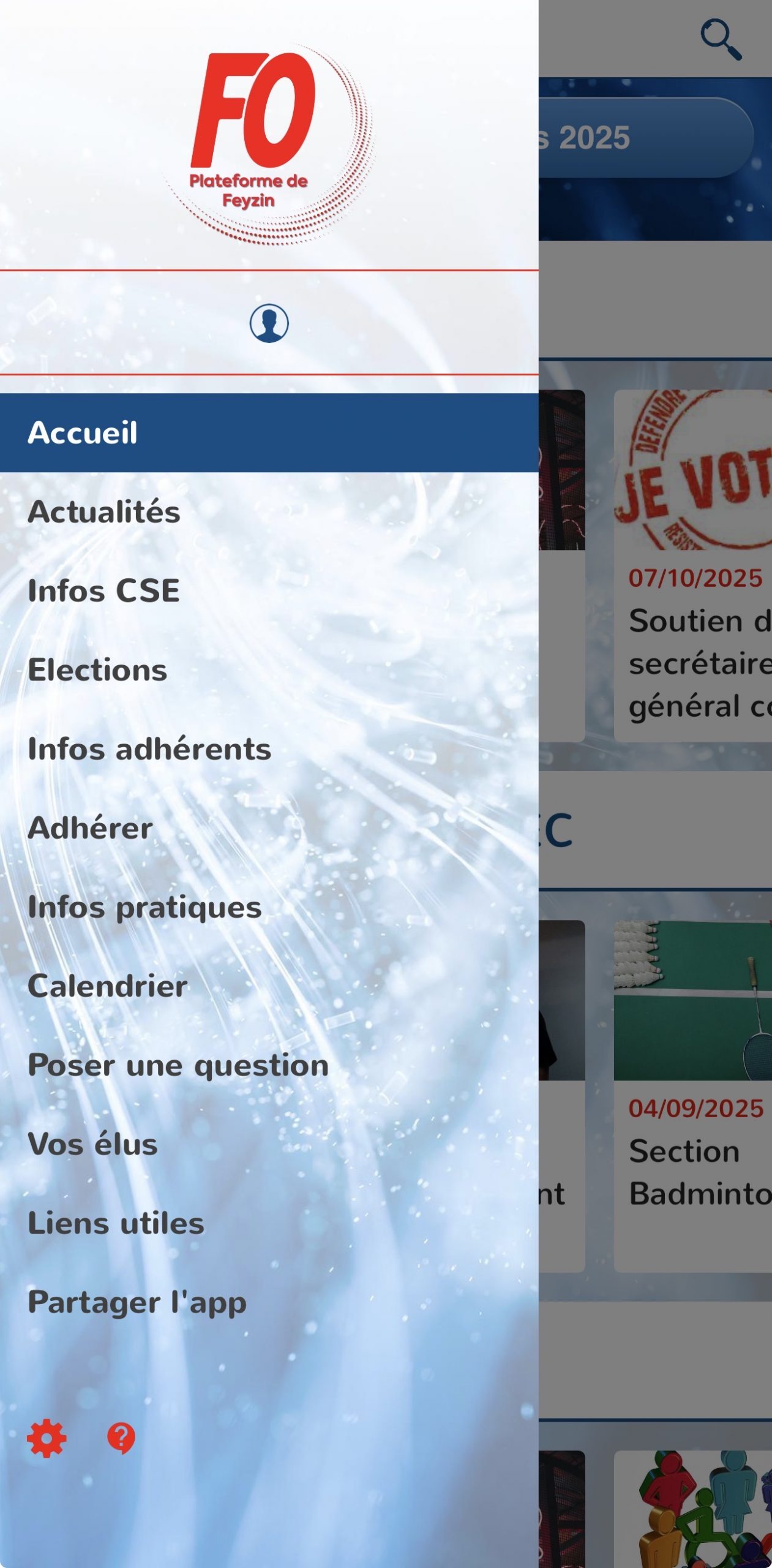Open Infos adhérents
772x1568 pixels.
pyautogui.click(x=149, y=748)
